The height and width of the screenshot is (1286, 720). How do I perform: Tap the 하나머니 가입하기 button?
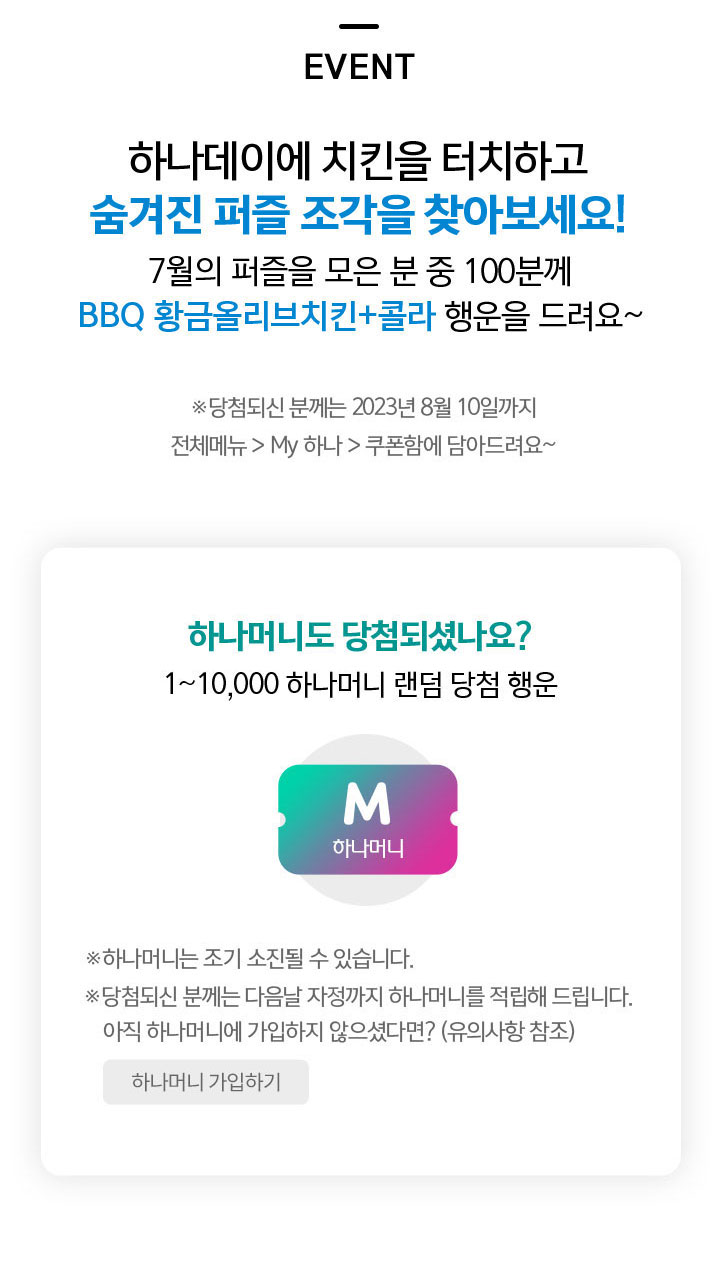(x=206, y=1082)
